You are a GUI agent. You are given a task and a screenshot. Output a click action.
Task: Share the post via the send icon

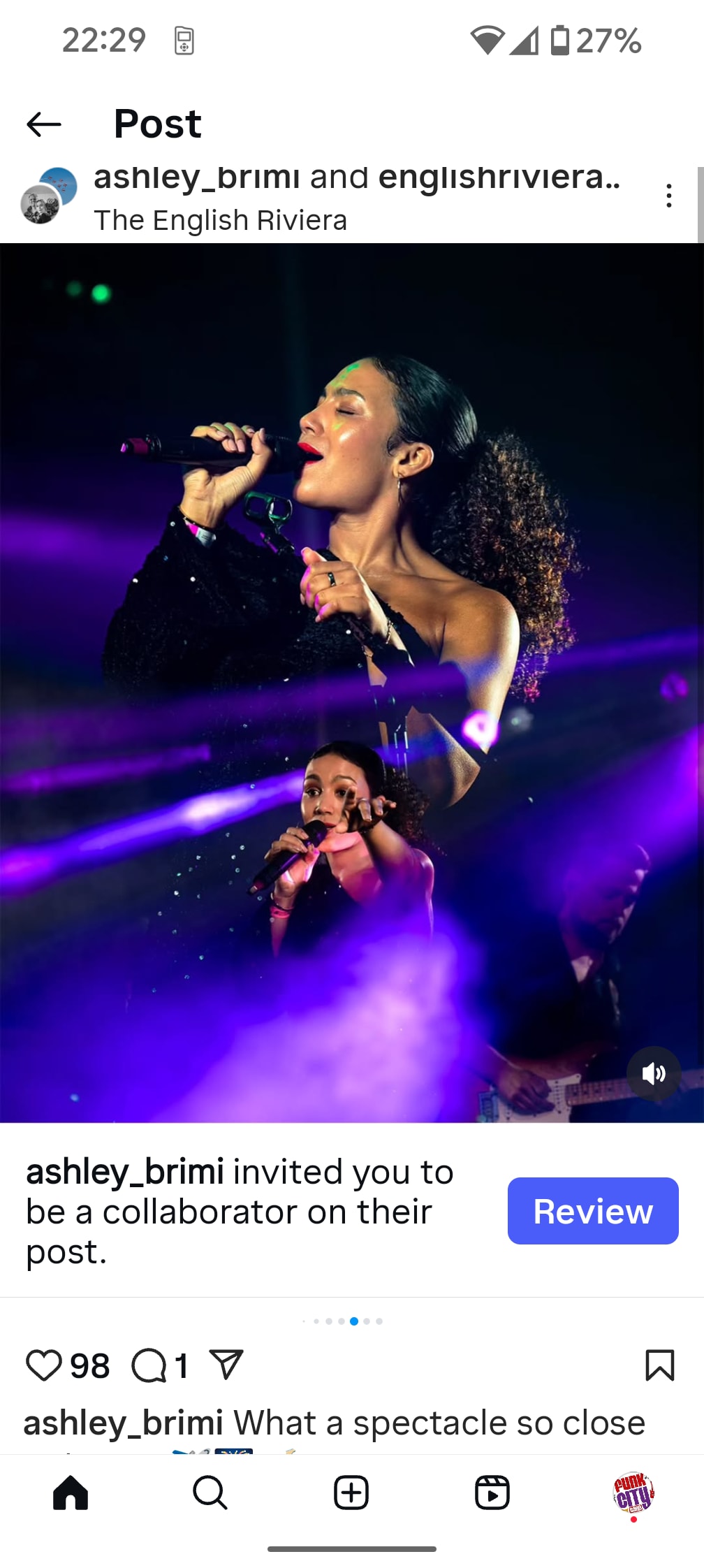(x=226, y=1365)
